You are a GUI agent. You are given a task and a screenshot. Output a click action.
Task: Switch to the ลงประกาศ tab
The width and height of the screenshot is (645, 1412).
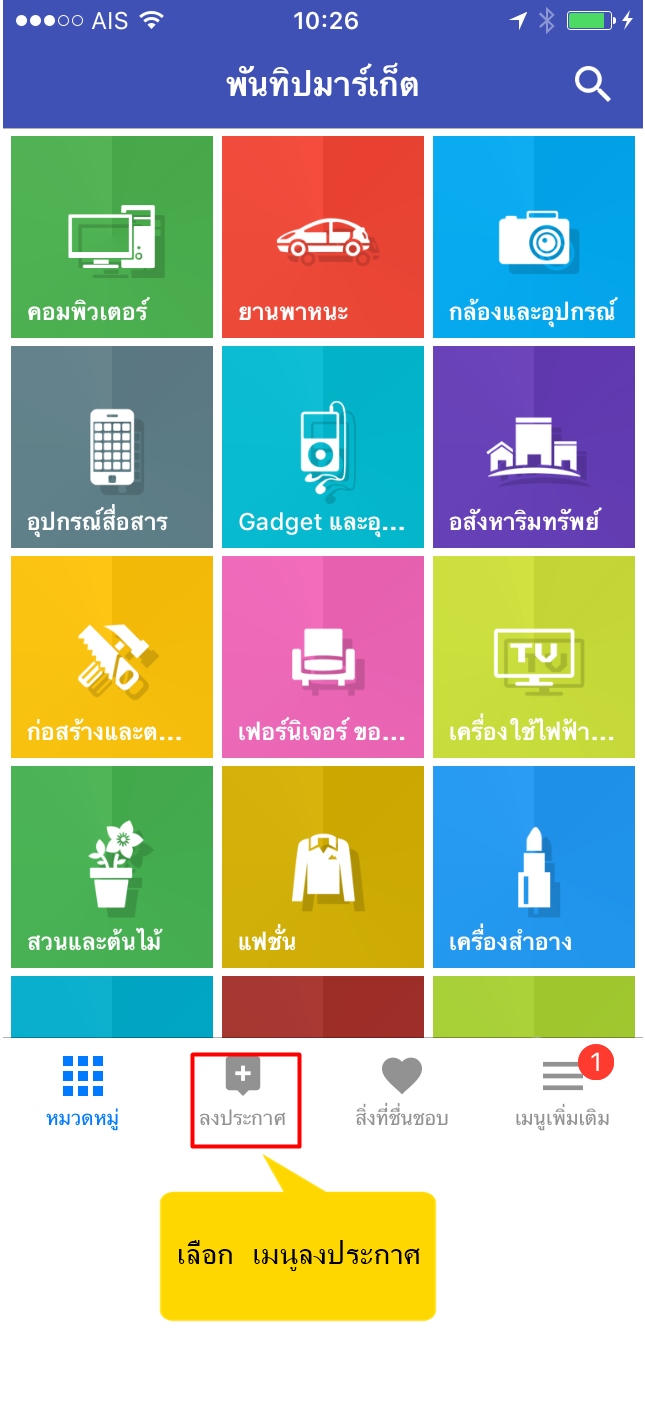243,1091
